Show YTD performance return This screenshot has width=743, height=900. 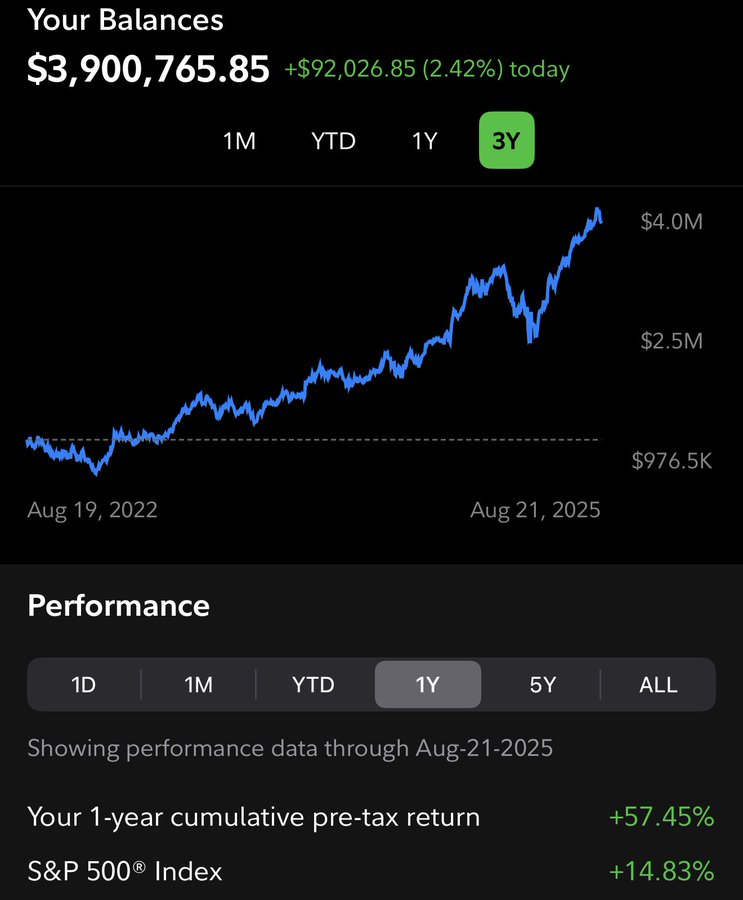pos(313,685)
